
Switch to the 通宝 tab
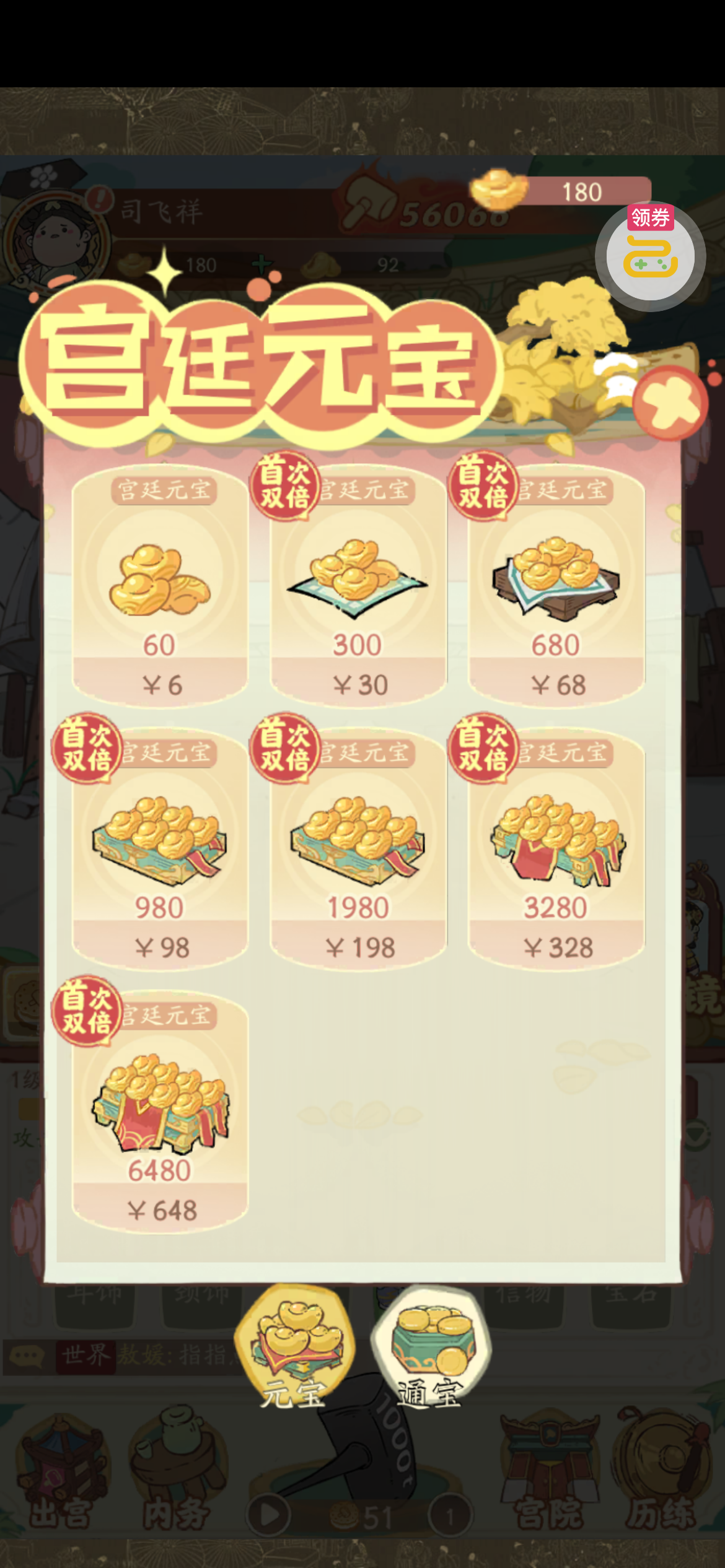[x=431, y=1345]
